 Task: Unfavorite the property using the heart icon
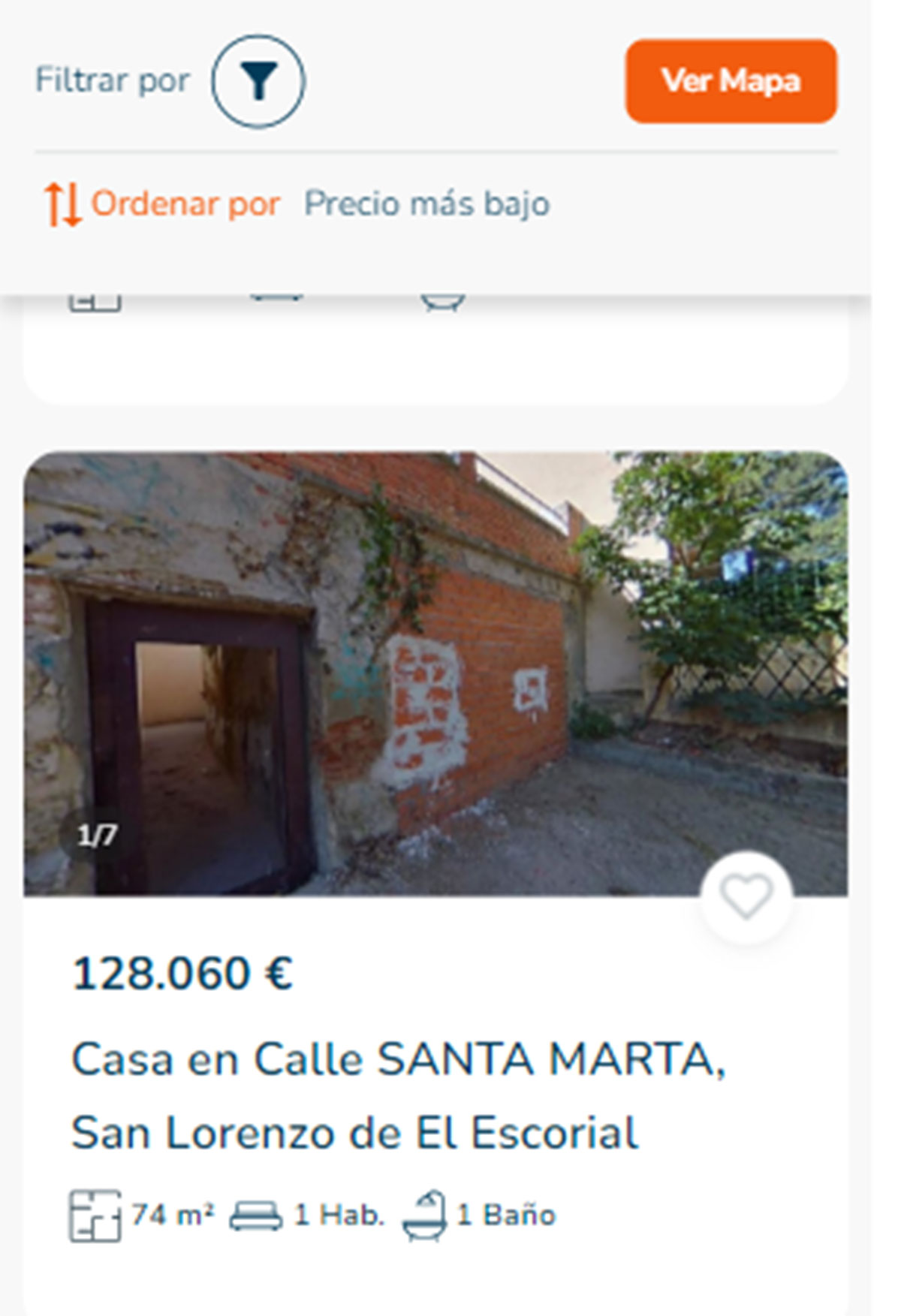tap(746, 896)
